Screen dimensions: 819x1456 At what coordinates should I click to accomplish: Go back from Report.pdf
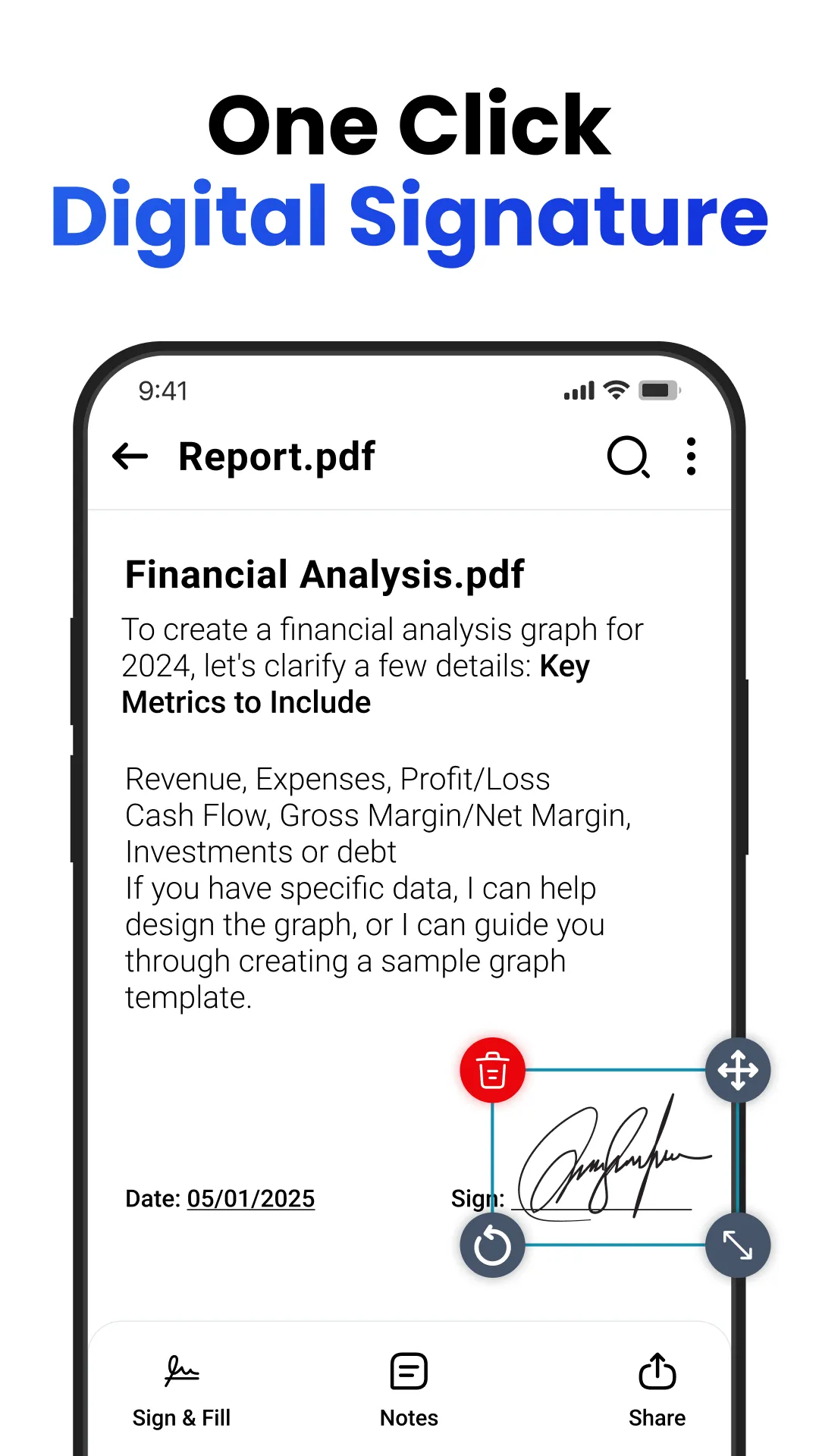click(129, 457)
